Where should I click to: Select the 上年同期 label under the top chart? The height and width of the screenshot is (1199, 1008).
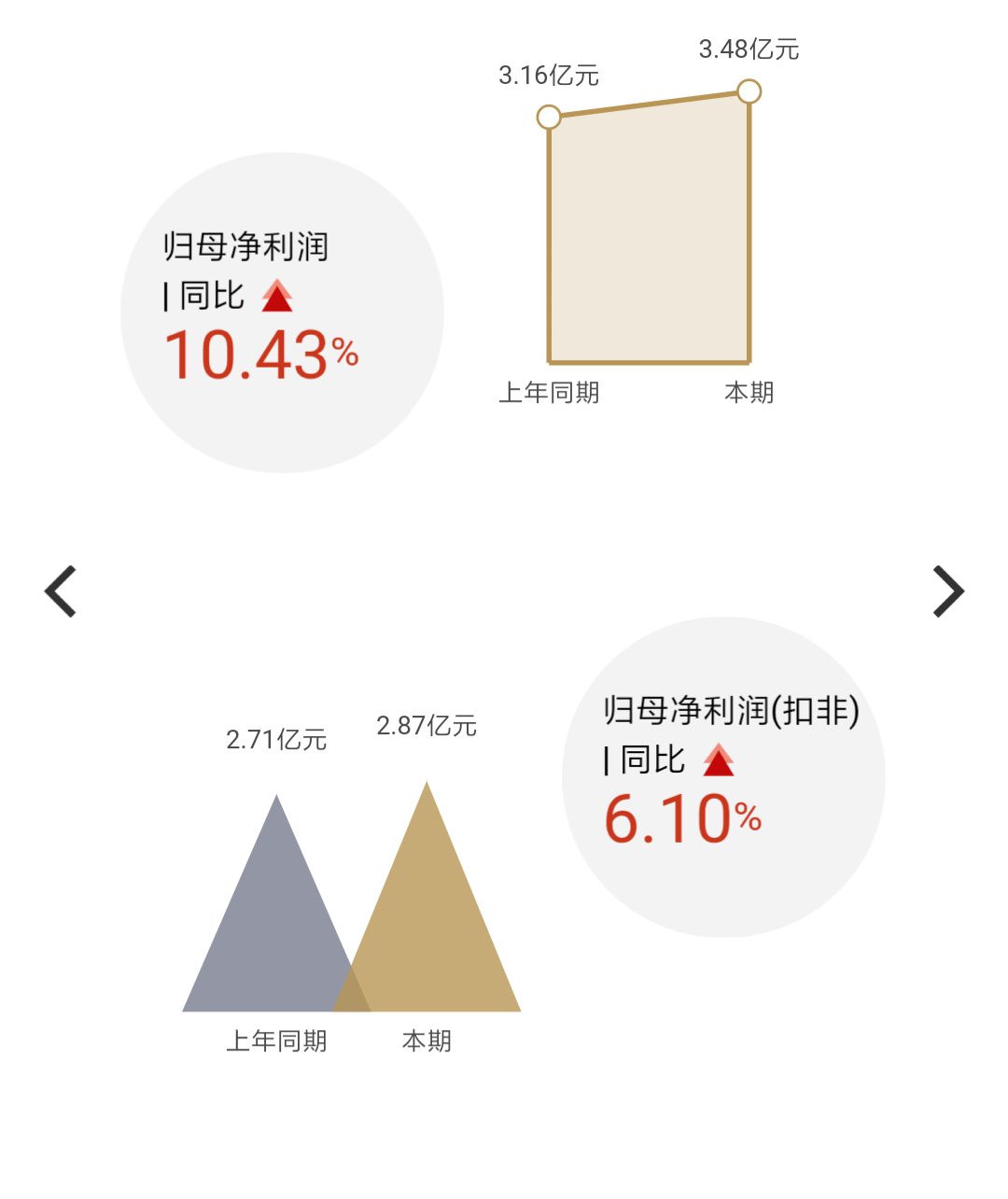(550, 393)
